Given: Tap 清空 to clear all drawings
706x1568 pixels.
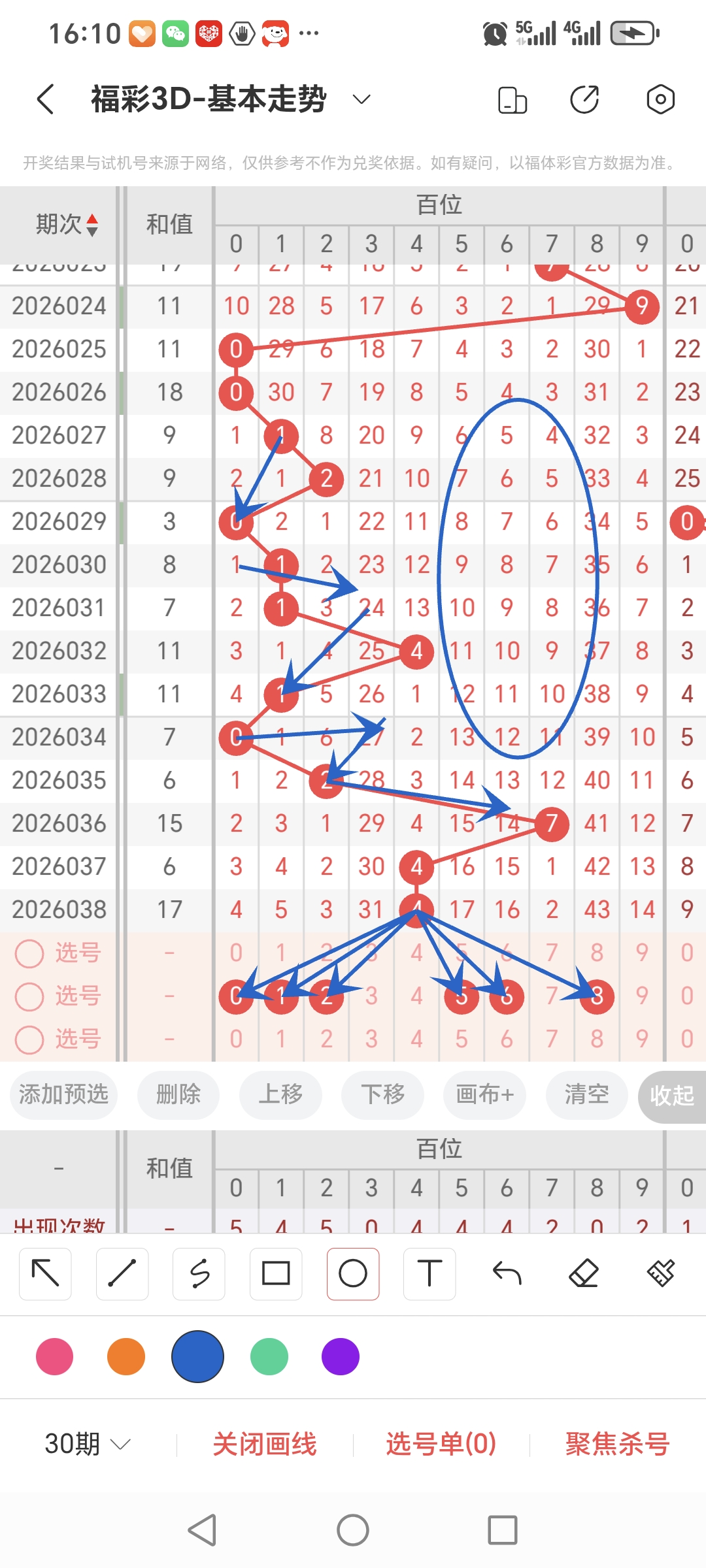Looking at the screenshot, I should click(x=586, y=1095).
